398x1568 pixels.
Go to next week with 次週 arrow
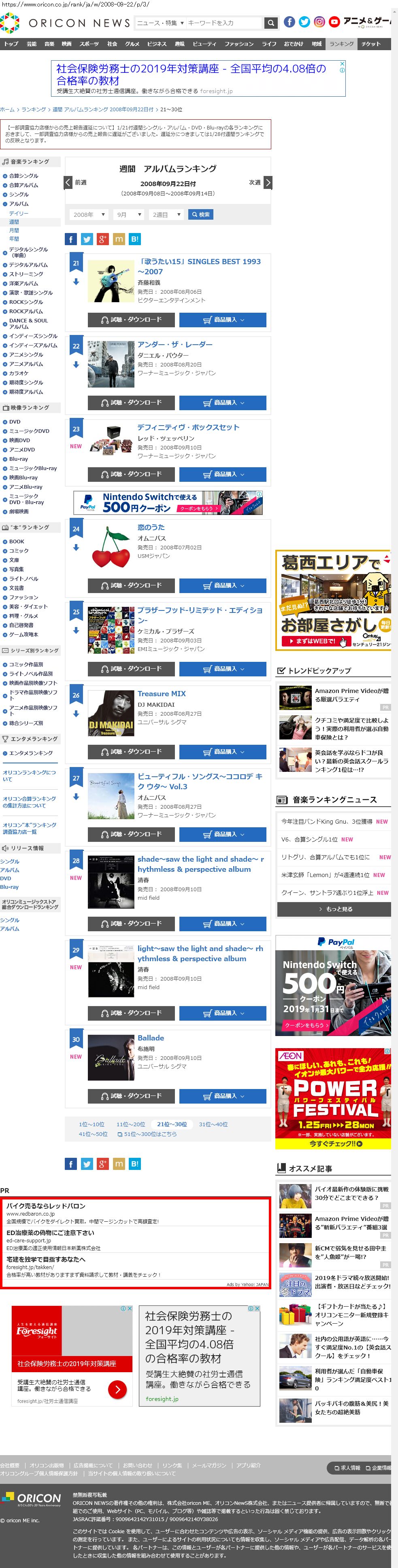coord(268,182)
